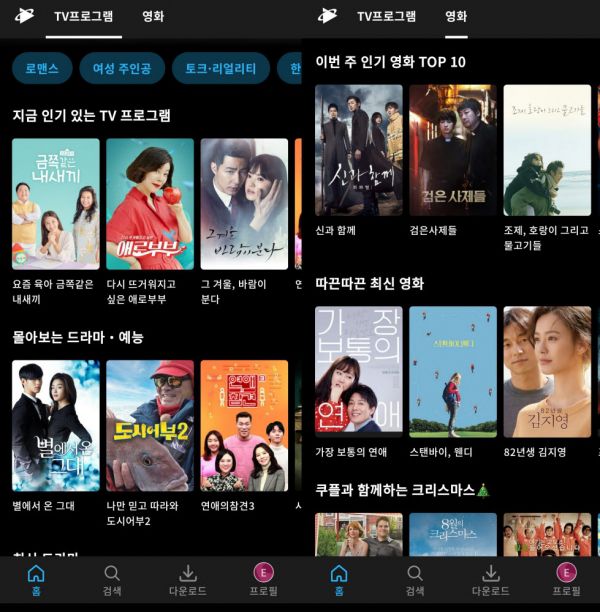Open the 애로부부 program tile
Viewport: 600px width, 612px height.
pyautogui.click(x=150, y=204)
